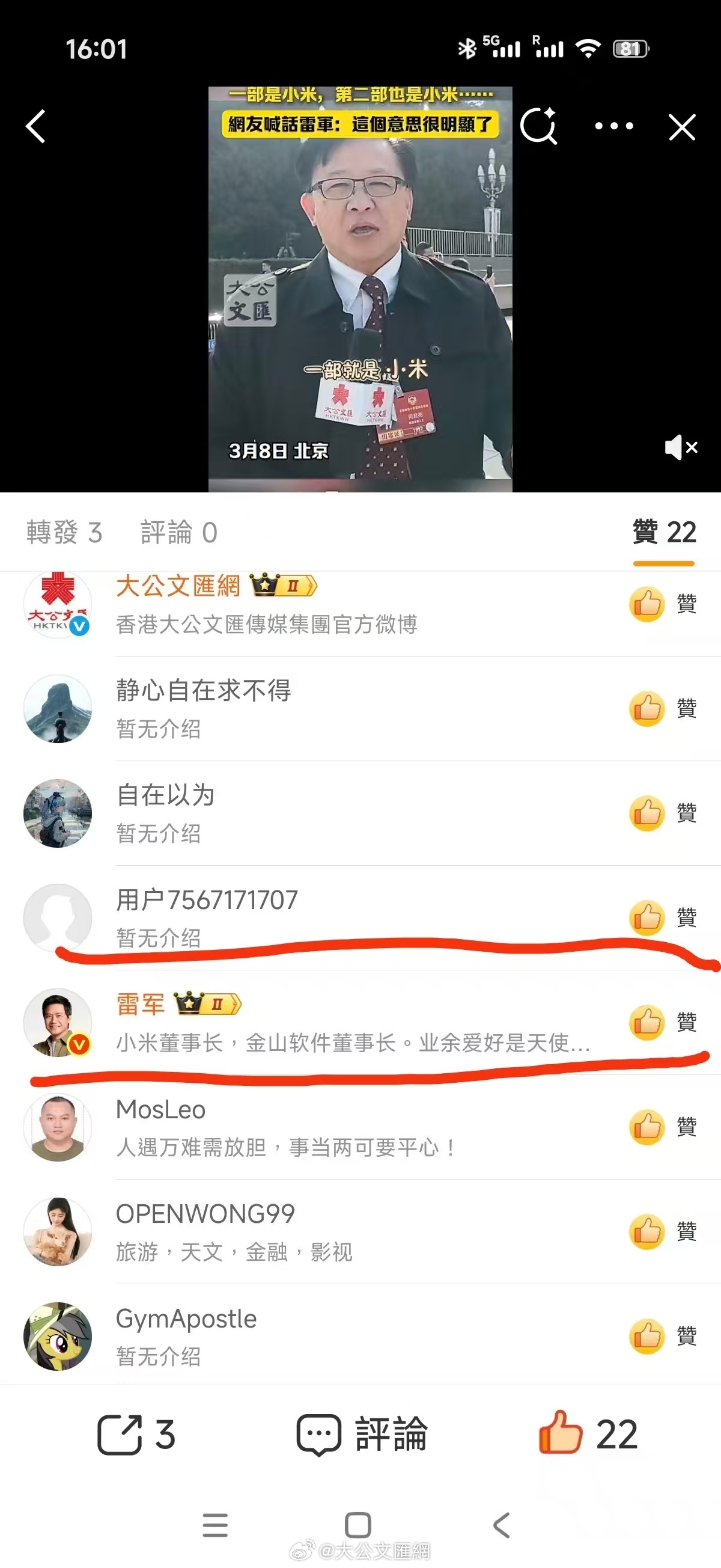This screenshot has height=1568, width=721.
Task: Switch to the 轉發 3 tab
Action: click(64, 532)
